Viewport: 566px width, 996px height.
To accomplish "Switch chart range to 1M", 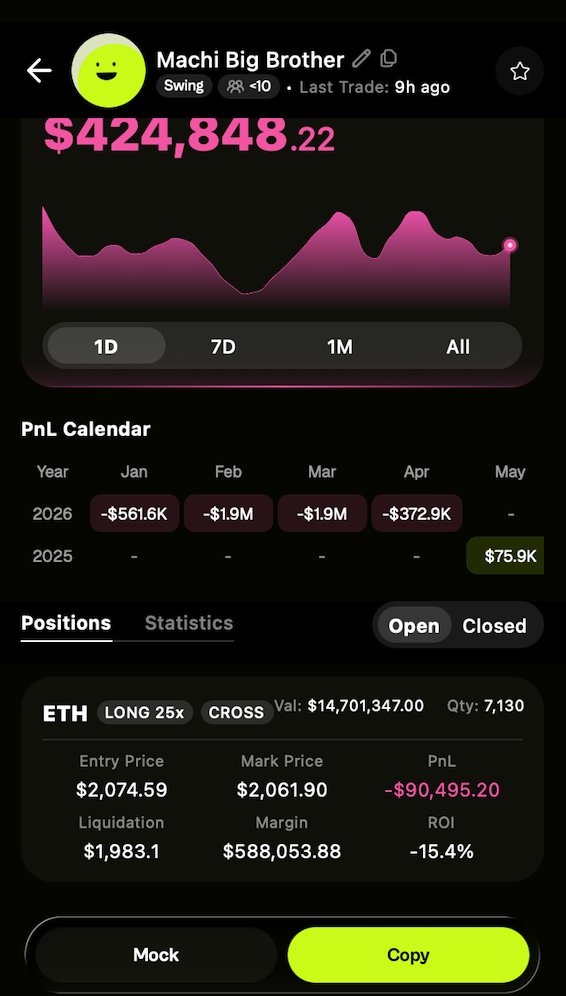I will tap(340, 346).
